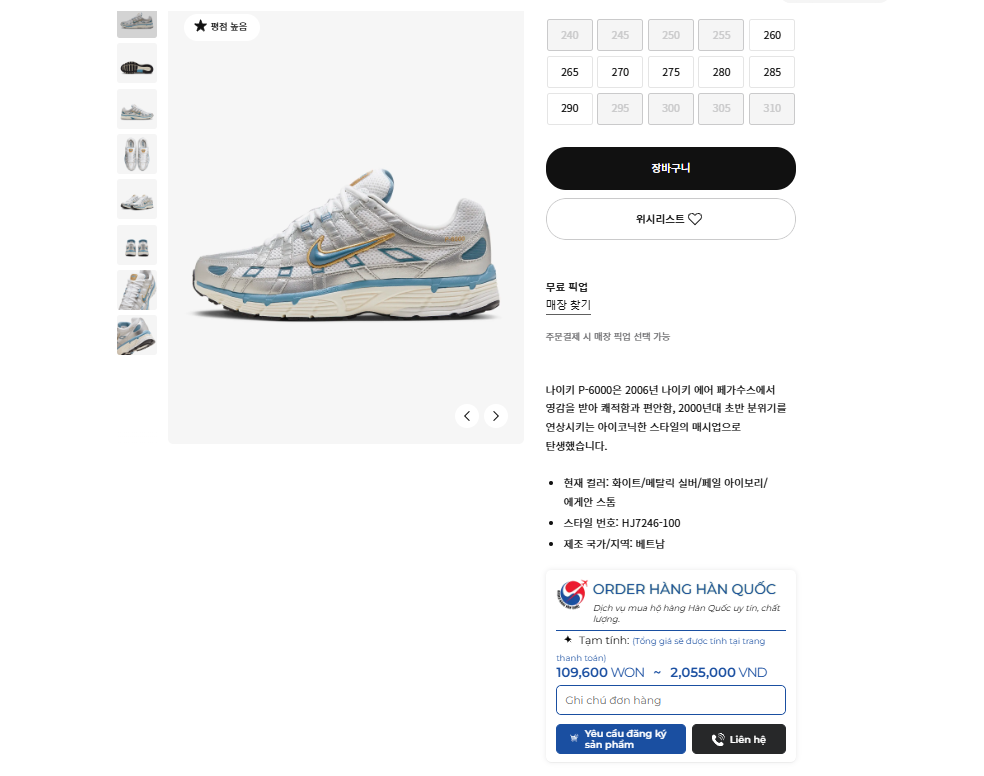Tap Yêu cầu đăng ký sản phẩm

(620, 739)
